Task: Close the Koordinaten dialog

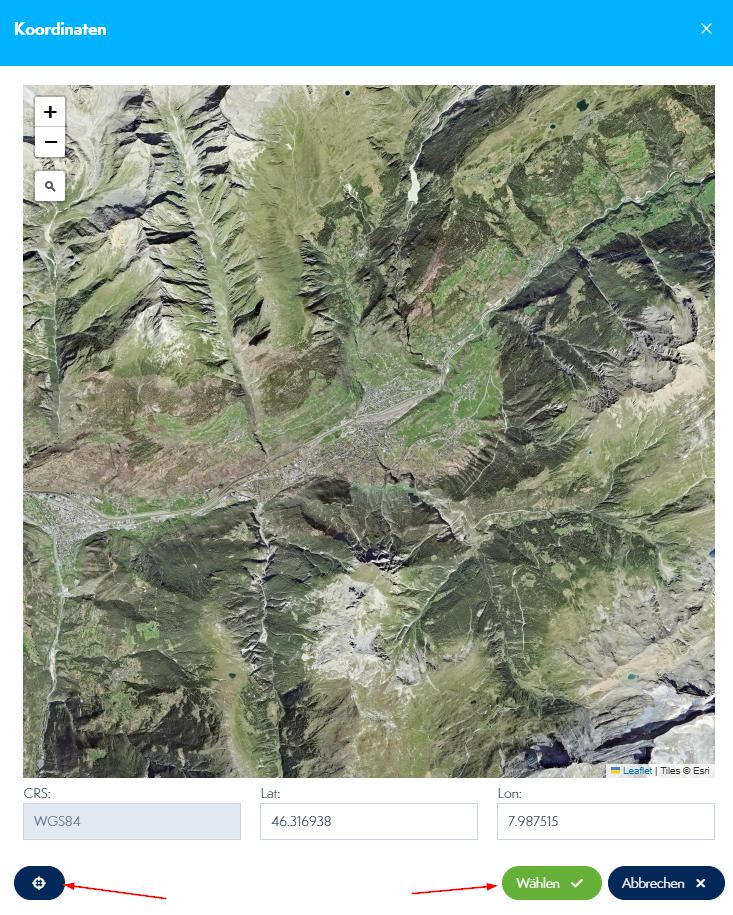Action: [706, 29]
